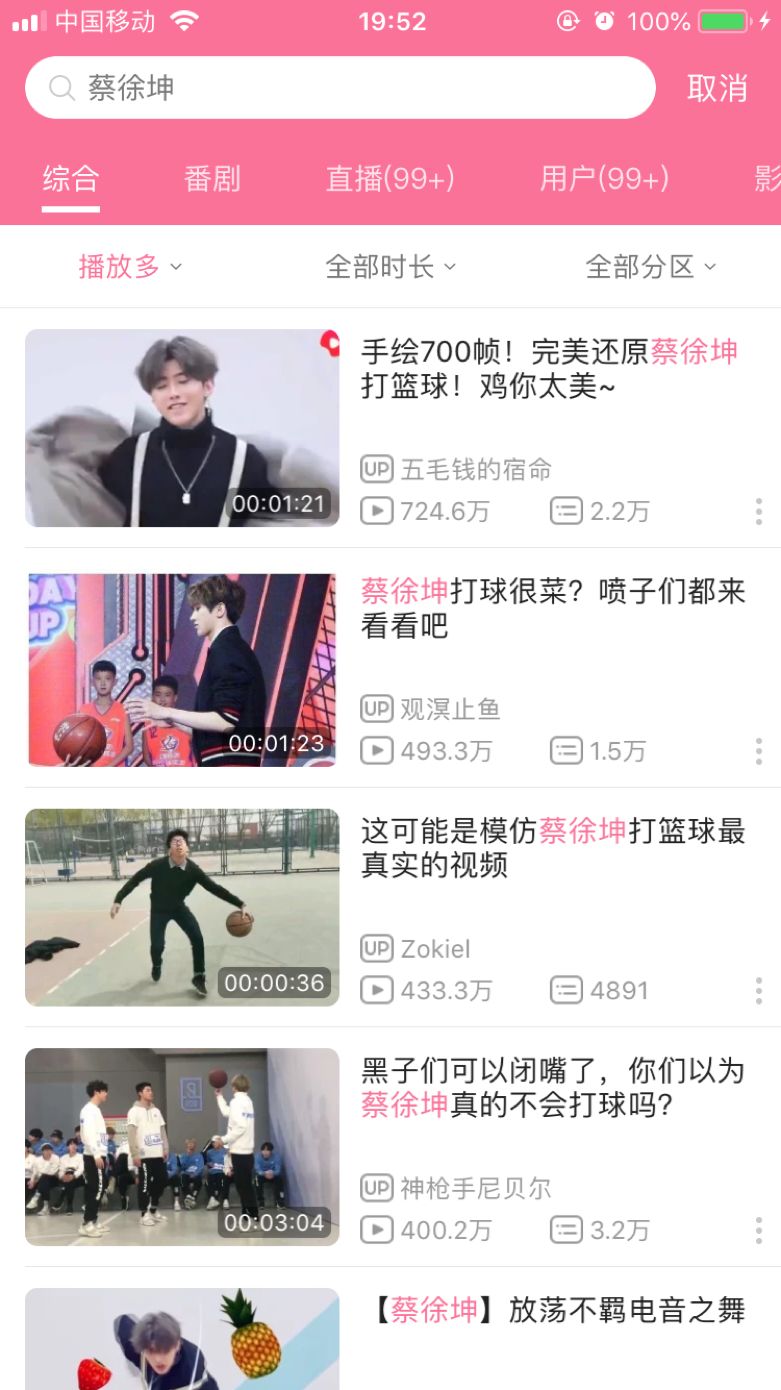Open the 全部时长 duration filter
This screenshot has height=1390, width=781.
(x=390, y=267)
